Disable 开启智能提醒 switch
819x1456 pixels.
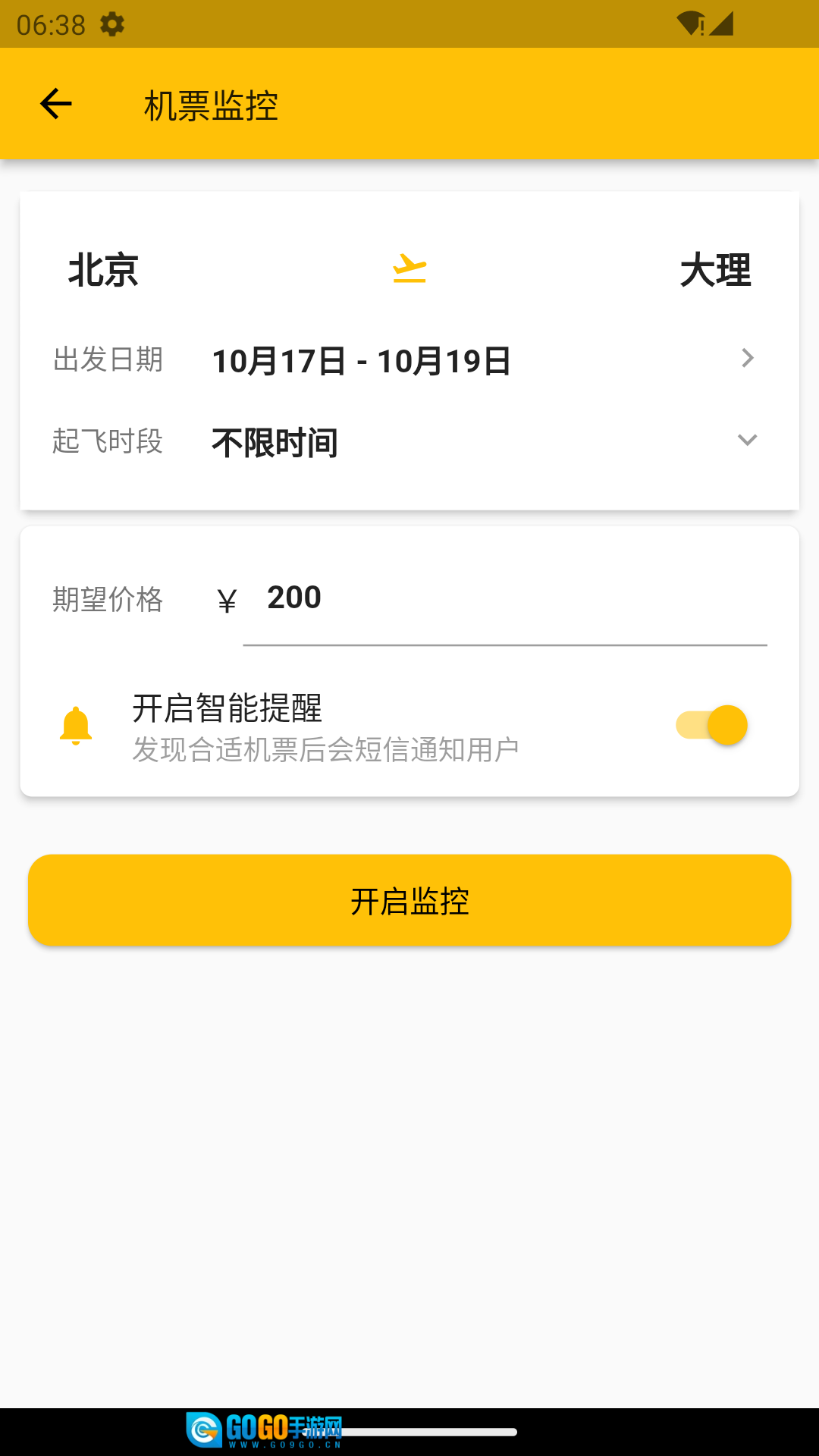(711, 726)
